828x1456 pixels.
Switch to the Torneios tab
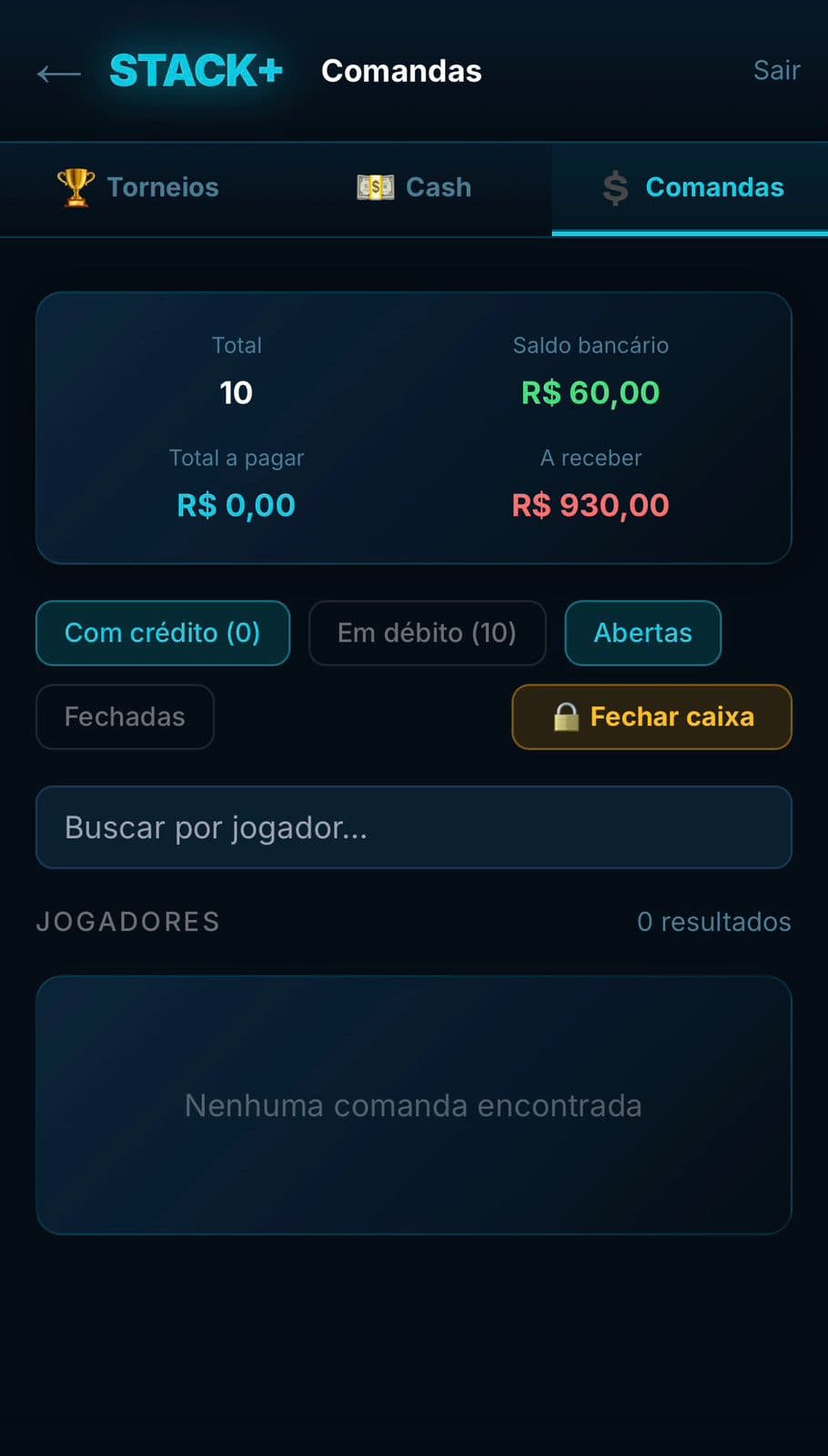[138, 187]
